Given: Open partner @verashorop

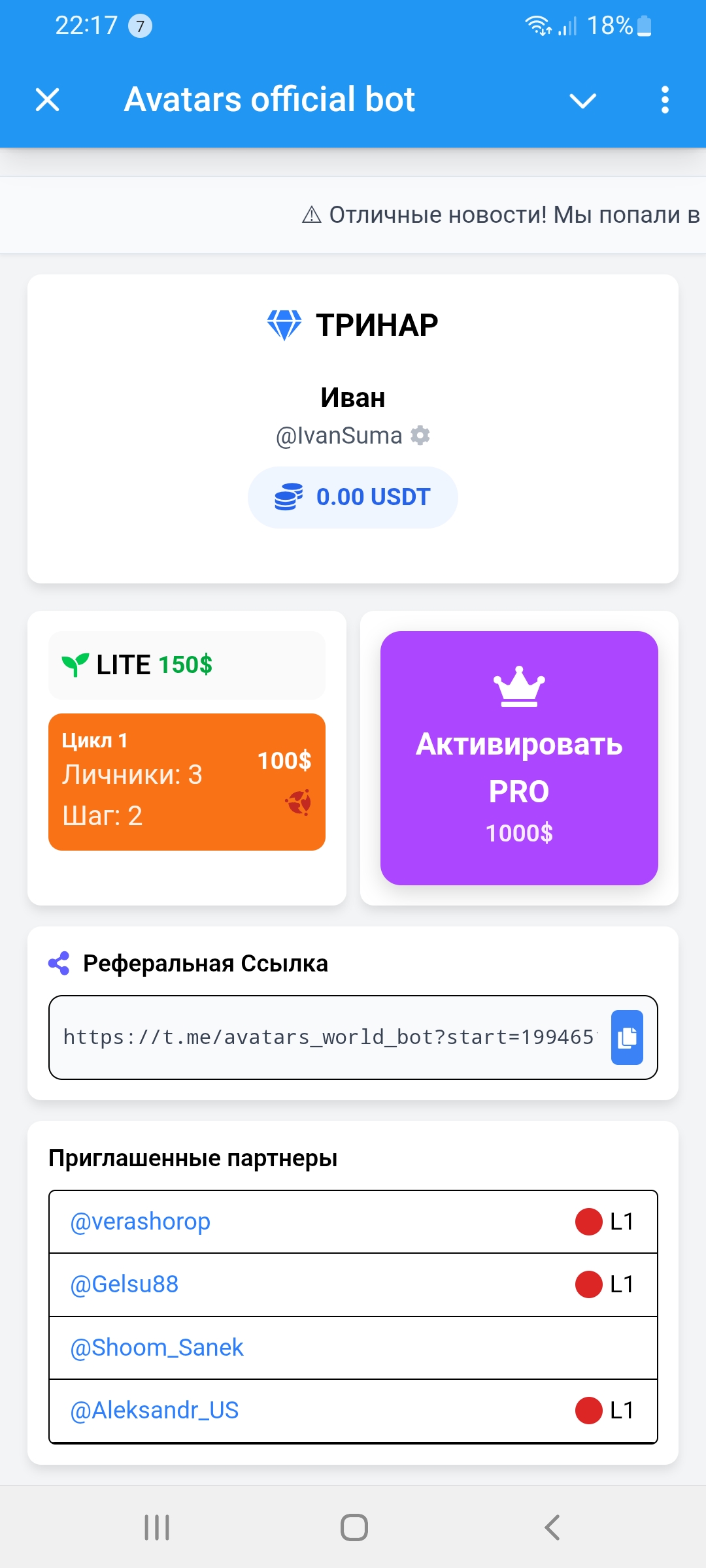Looking at the screenshot, I should coord(141,1222).
